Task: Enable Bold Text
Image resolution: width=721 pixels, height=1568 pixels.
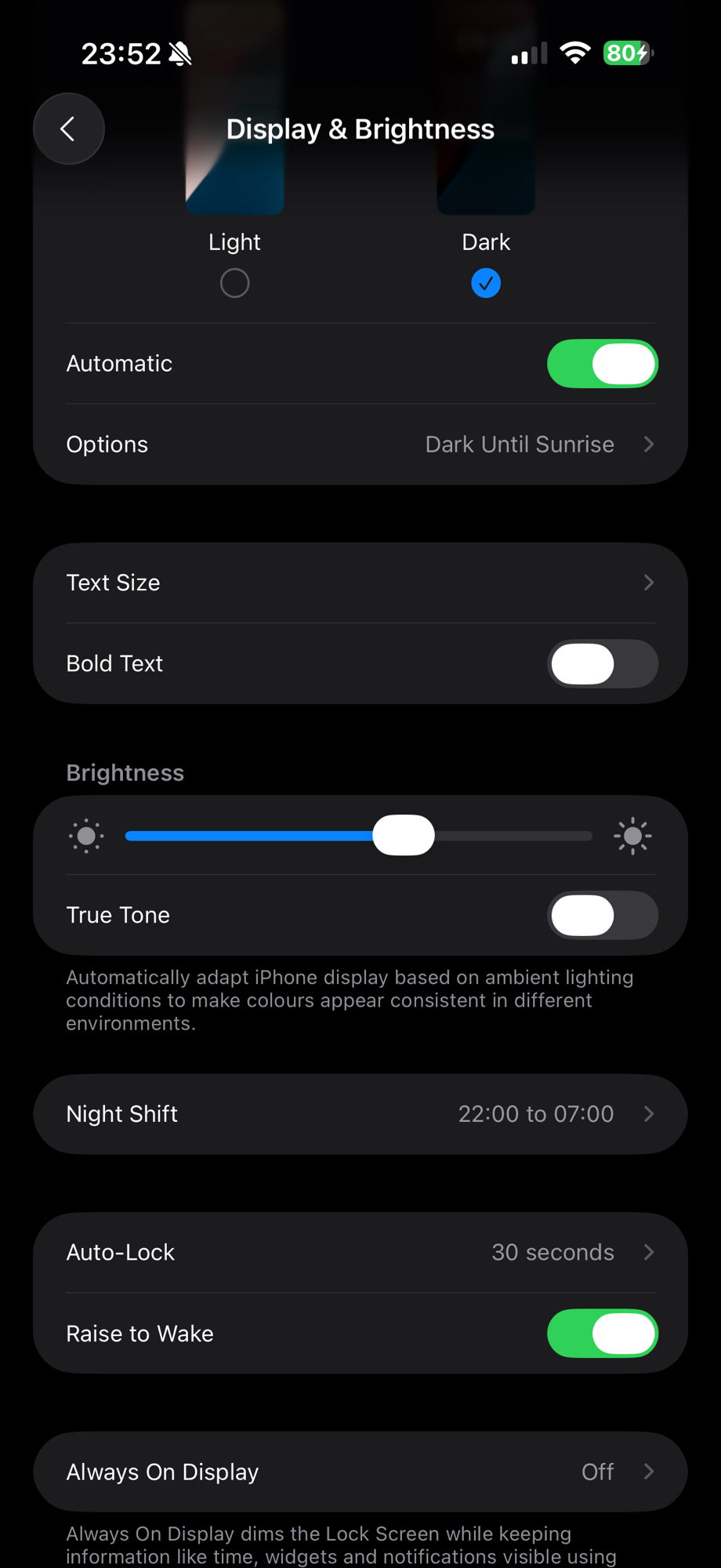Action: click(602, 664)
